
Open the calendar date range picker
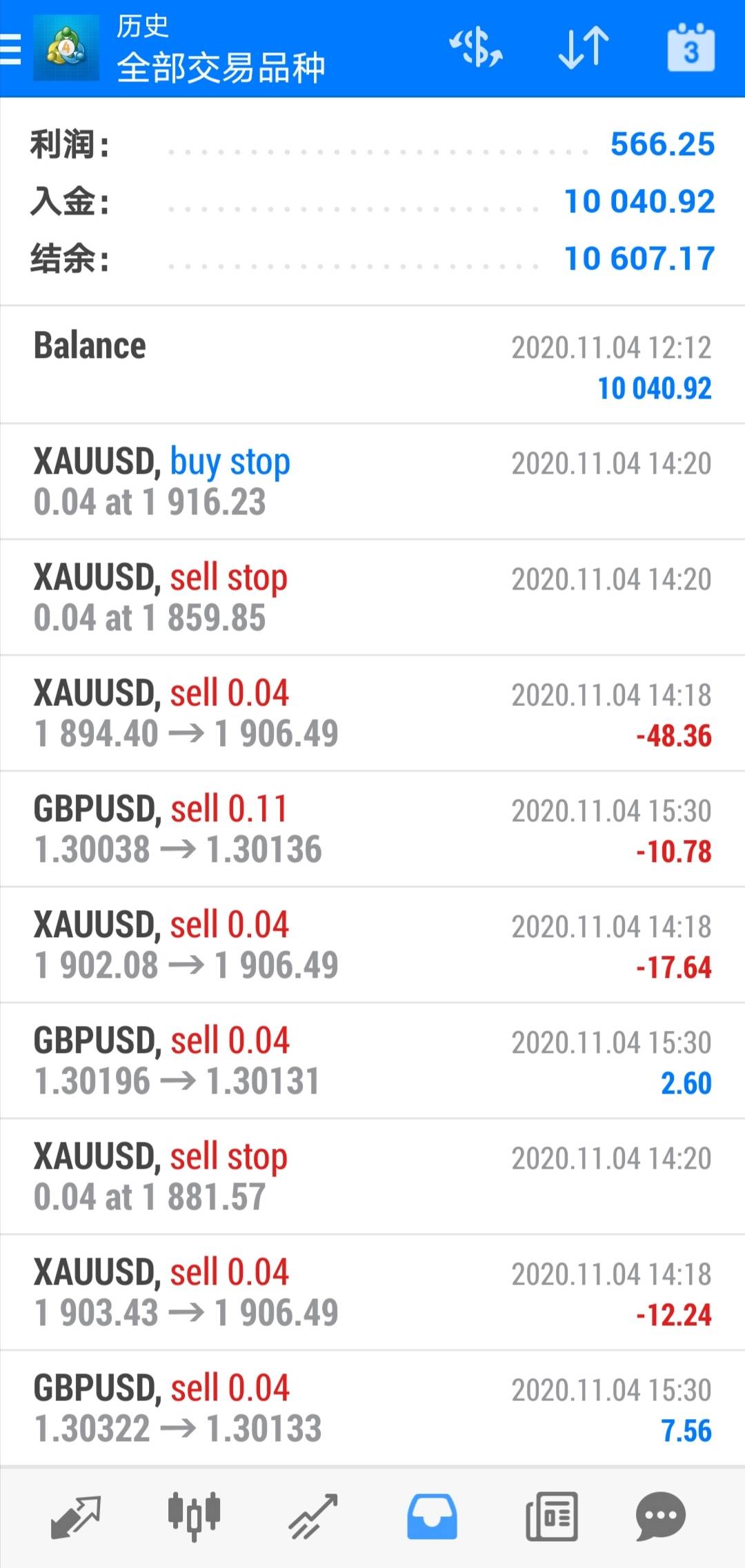coord(691,48)
